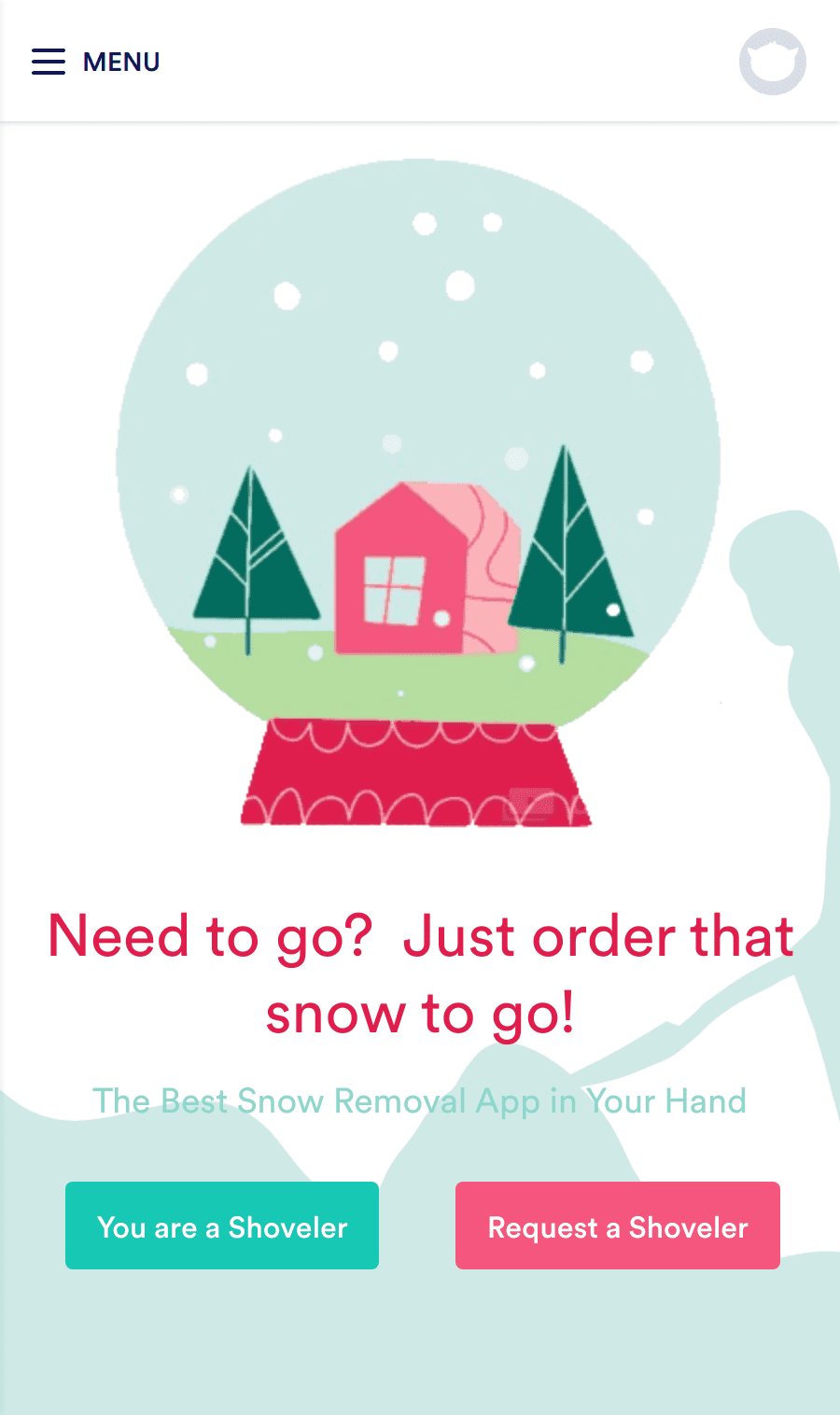Select the pink Request a Shoveler option
Viewport: 840px width, 1415px height.
point(617,1226)
